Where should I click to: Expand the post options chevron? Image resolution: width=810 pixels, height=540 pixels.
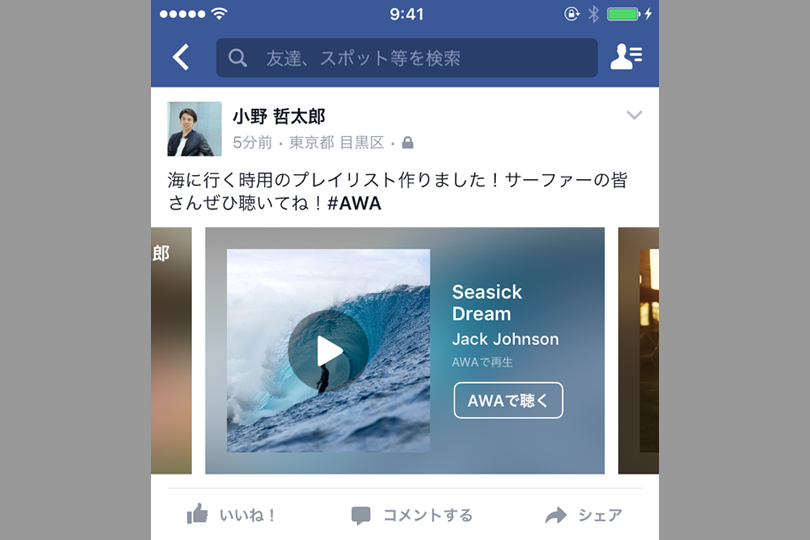coord(633,116)
